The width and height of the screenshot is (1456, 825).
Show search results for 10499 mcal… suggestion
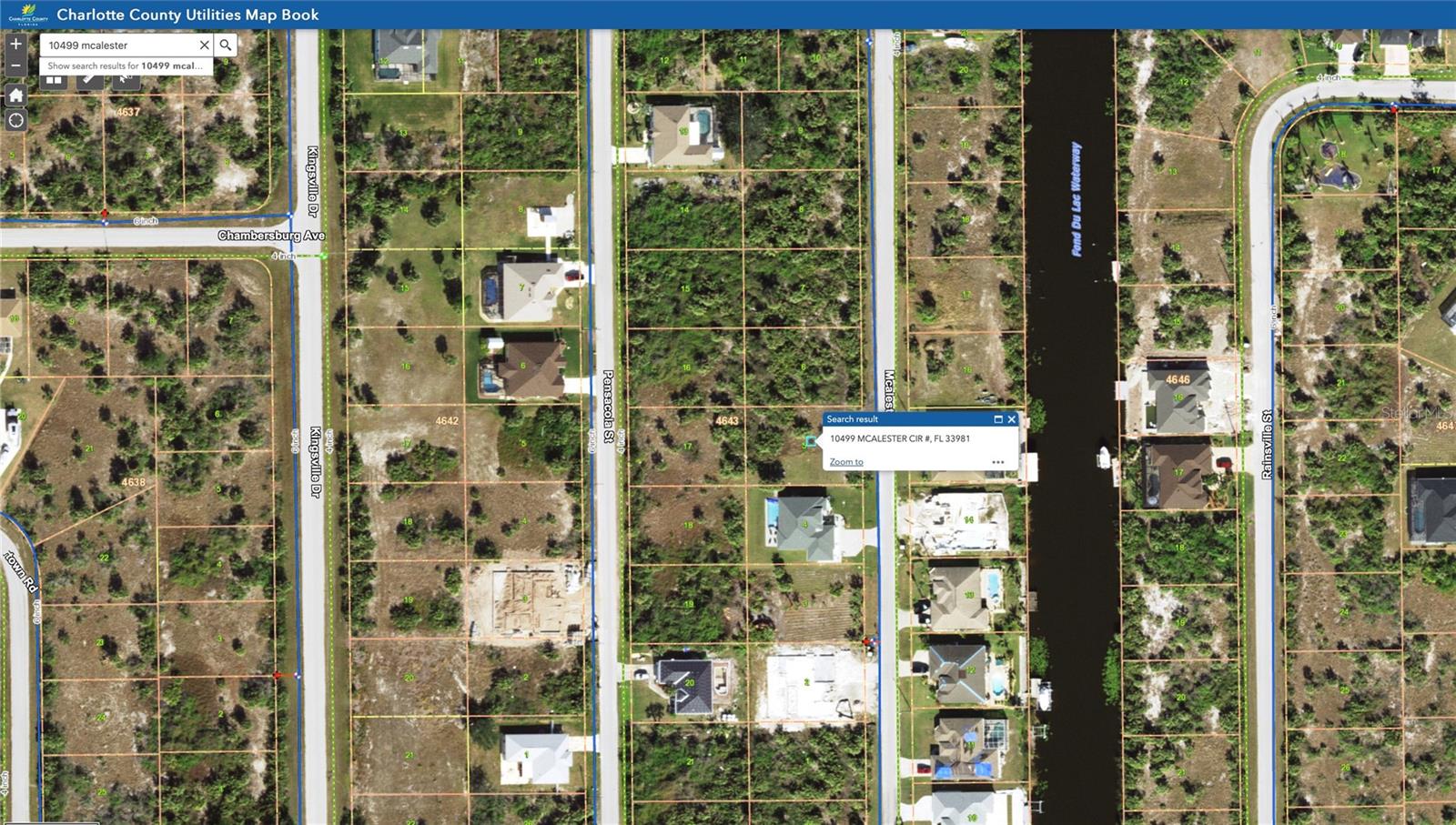pyautogui.click(x=126, y=65)
